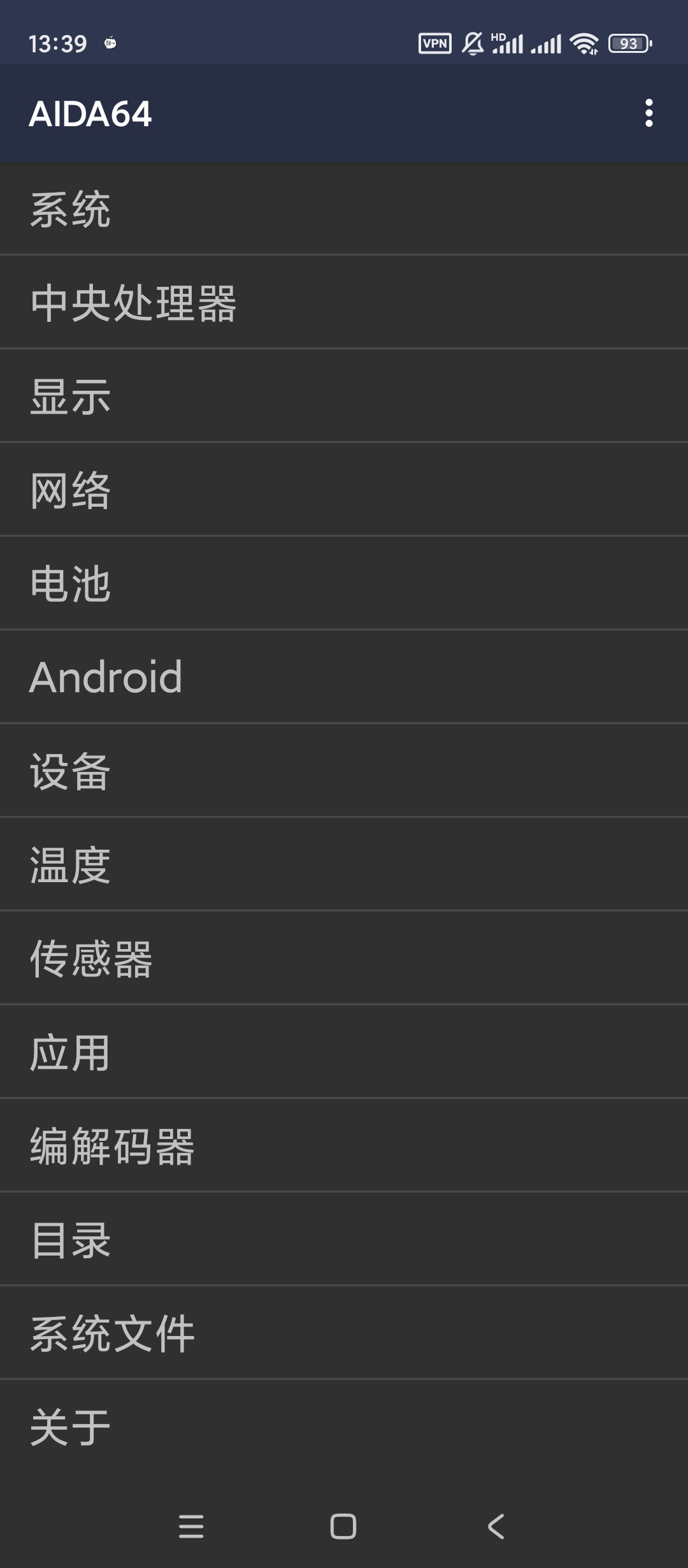The height and width of the screenshot is (1568, 688).
Task: Open the 传感器 list
Action: click(344, 959)
